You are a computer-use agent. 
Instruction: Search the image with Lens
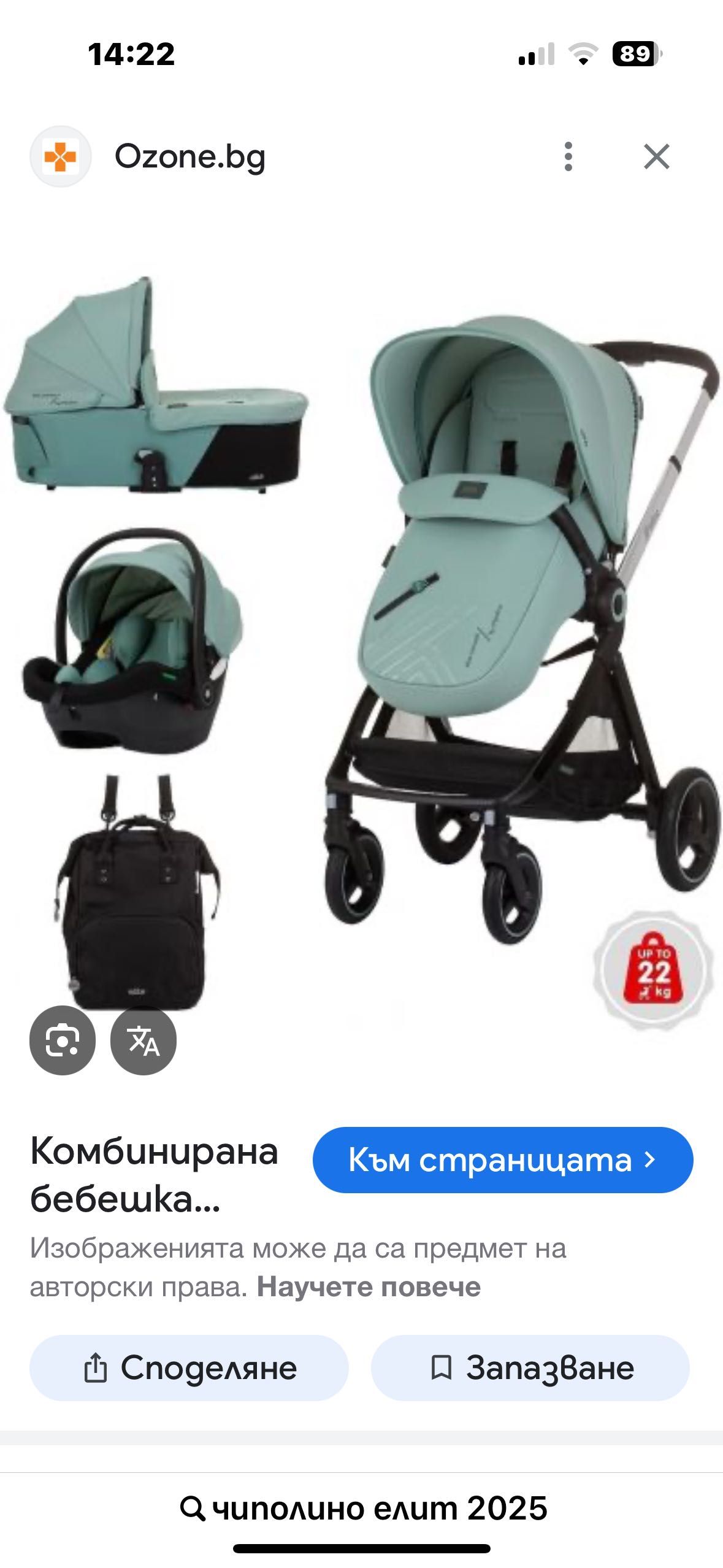click(x=63, y=1040)
